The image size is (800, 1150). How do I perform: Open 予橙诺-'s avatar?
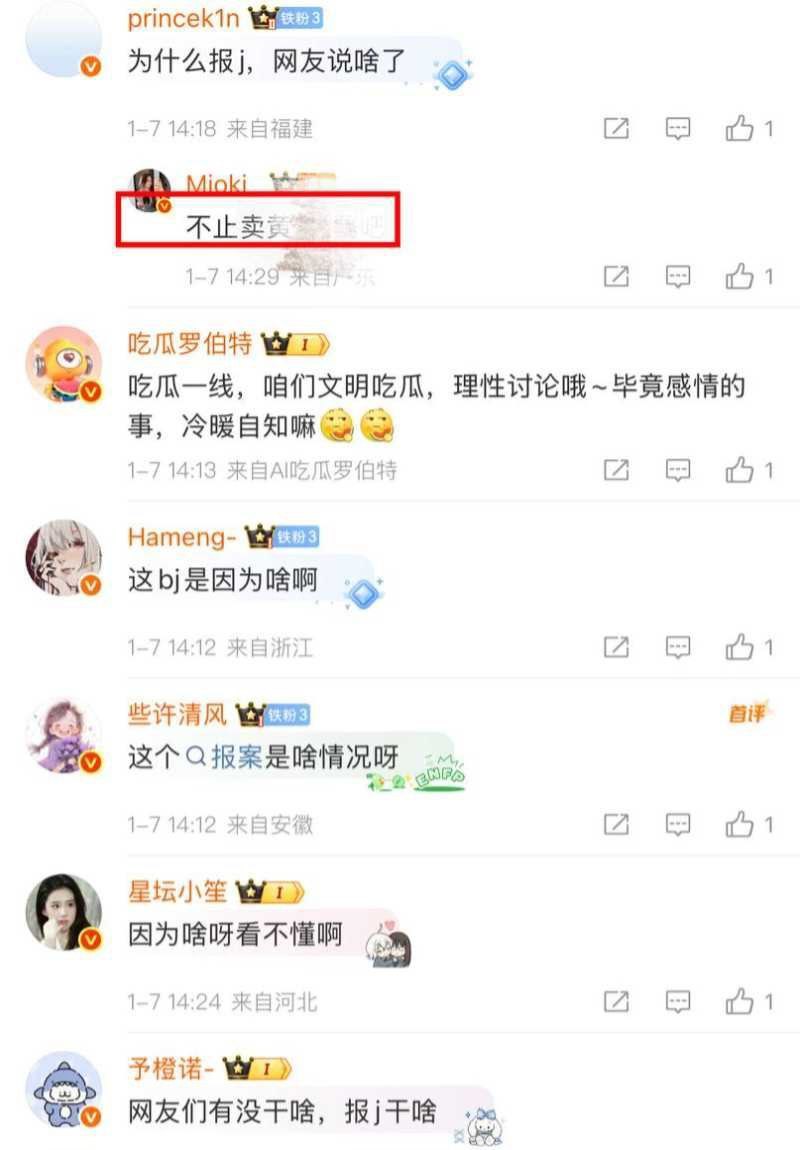point(64,1089)
